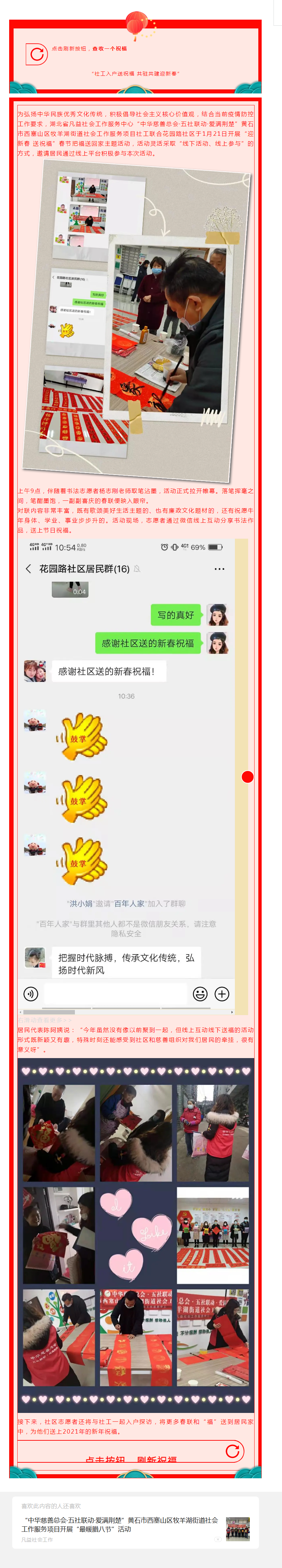Dismiss the recommended article suggestion
The image size is (282, 1568).
tap(218, 1540)
